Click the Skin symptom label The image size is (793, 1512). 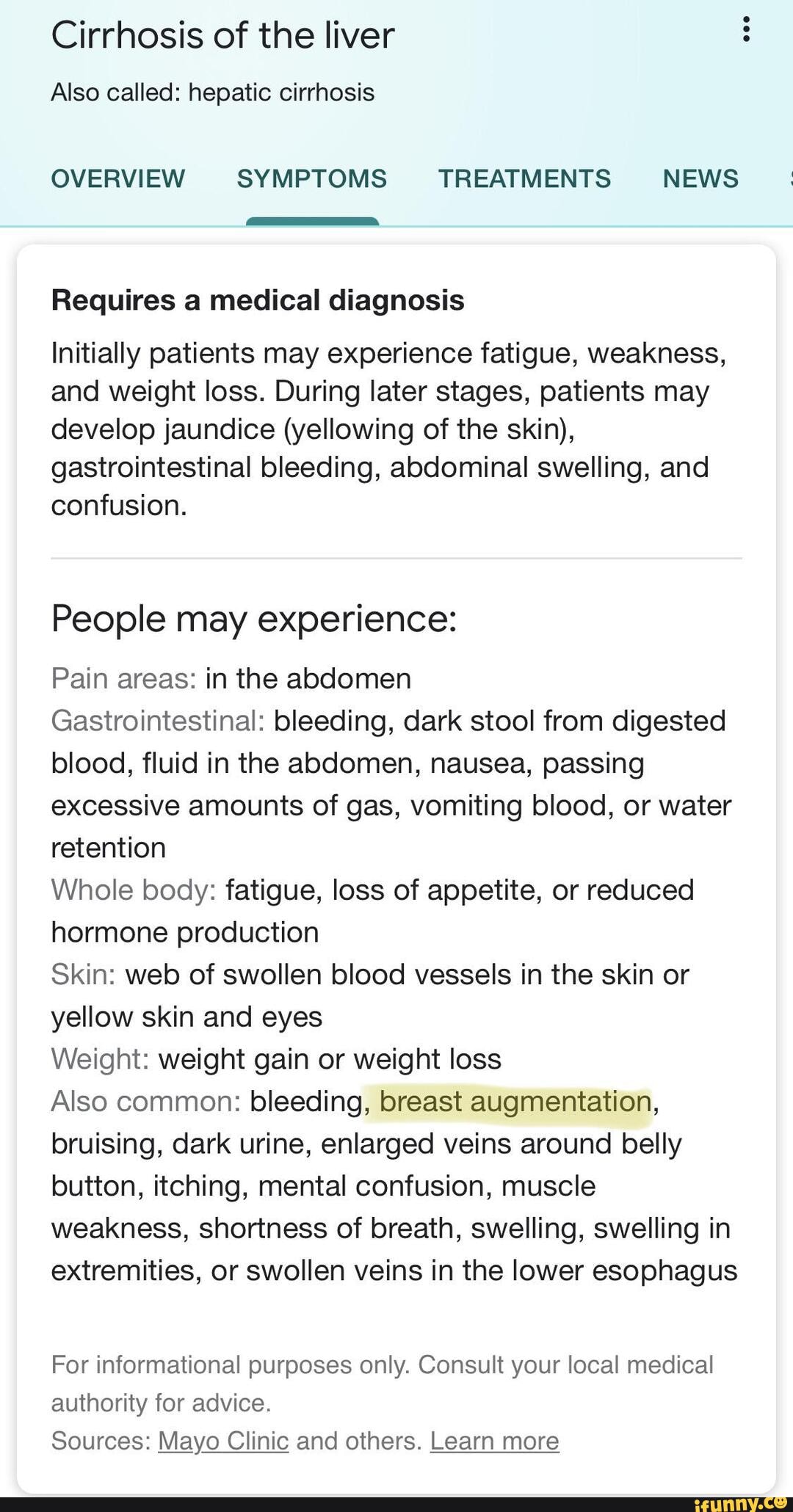click(x=79, y=974)
